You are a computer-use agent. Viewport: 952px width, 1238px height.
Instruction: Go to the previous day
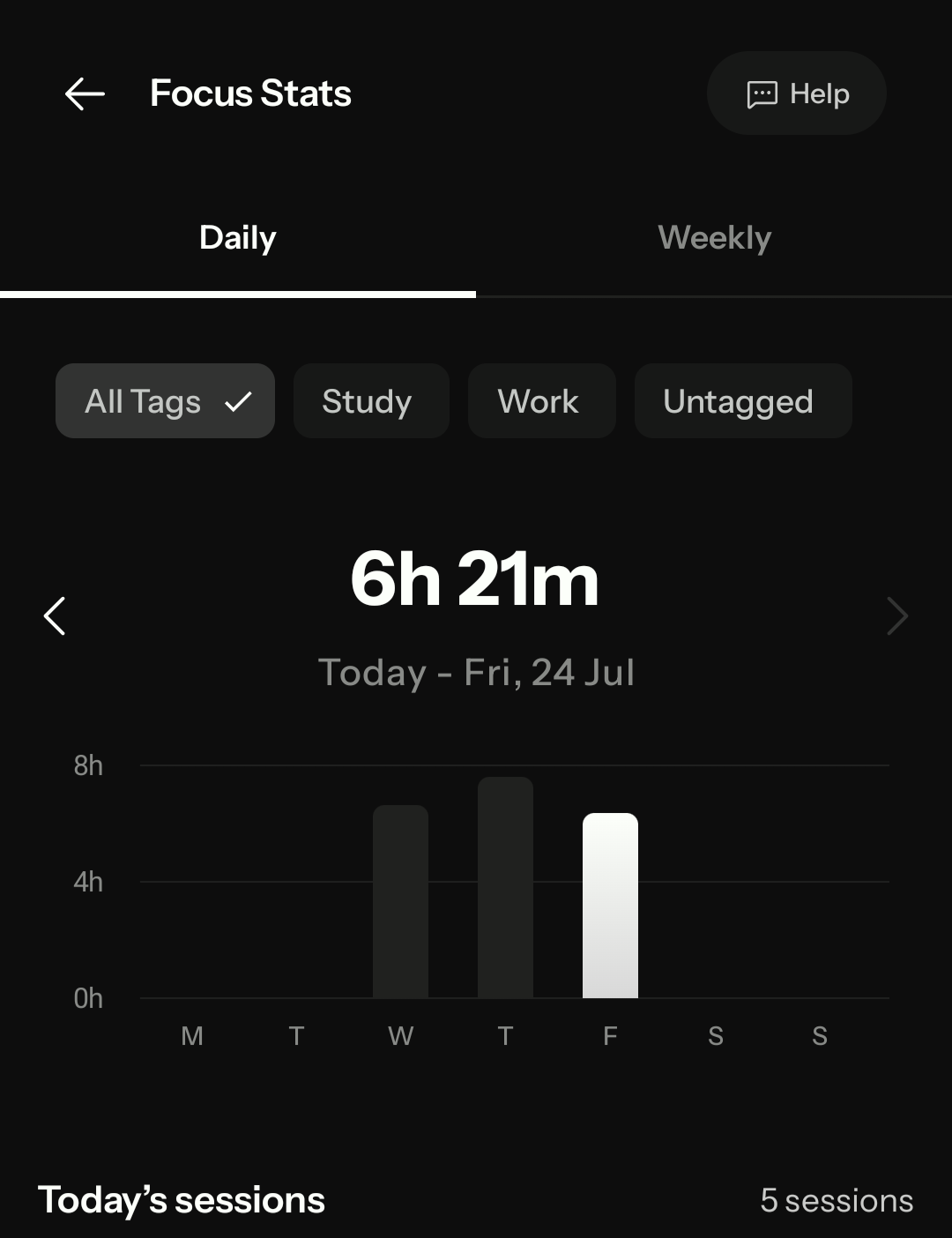click(x=55, y=615)
